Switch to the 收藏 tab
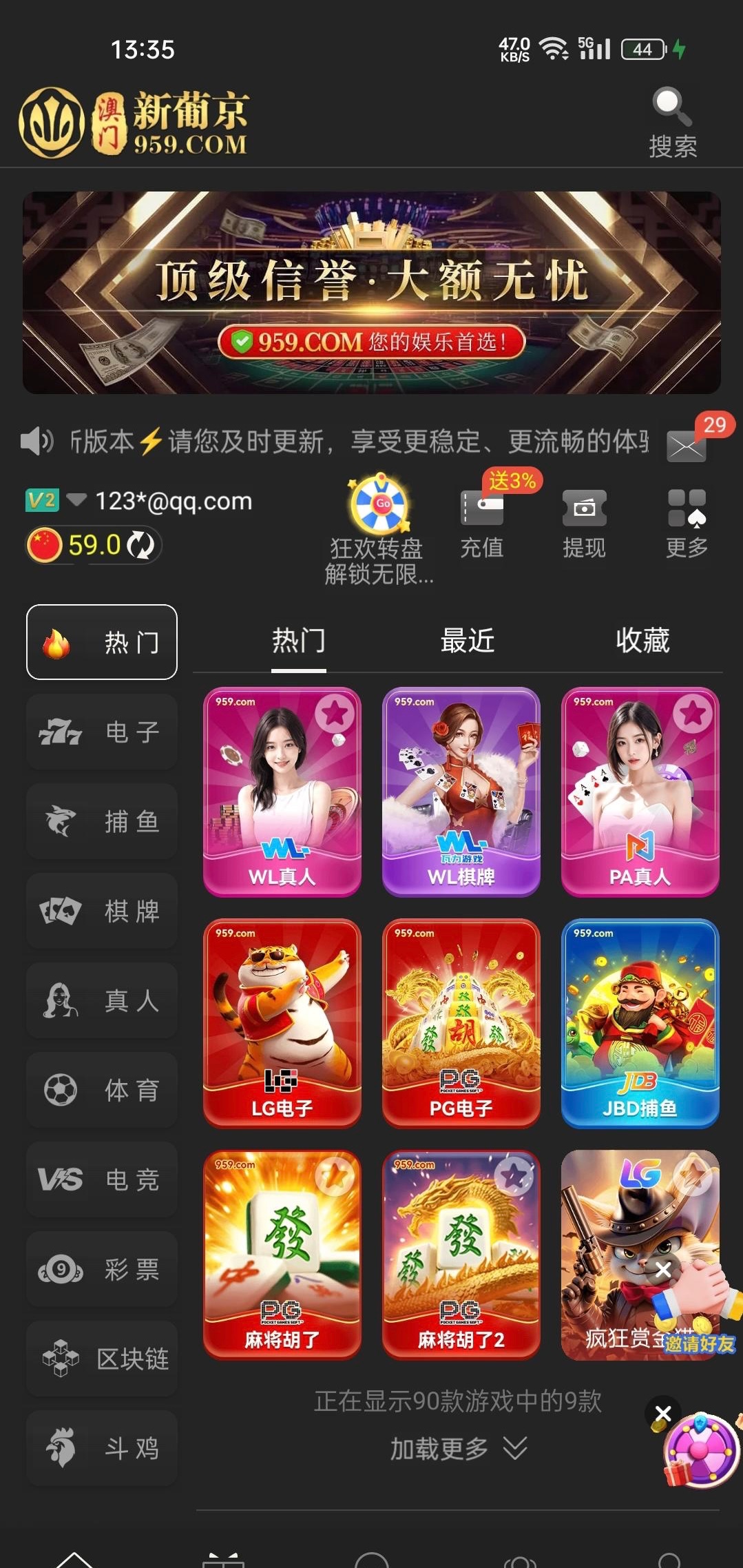This screenshot has height=1568, width=743. coord(642,641)
